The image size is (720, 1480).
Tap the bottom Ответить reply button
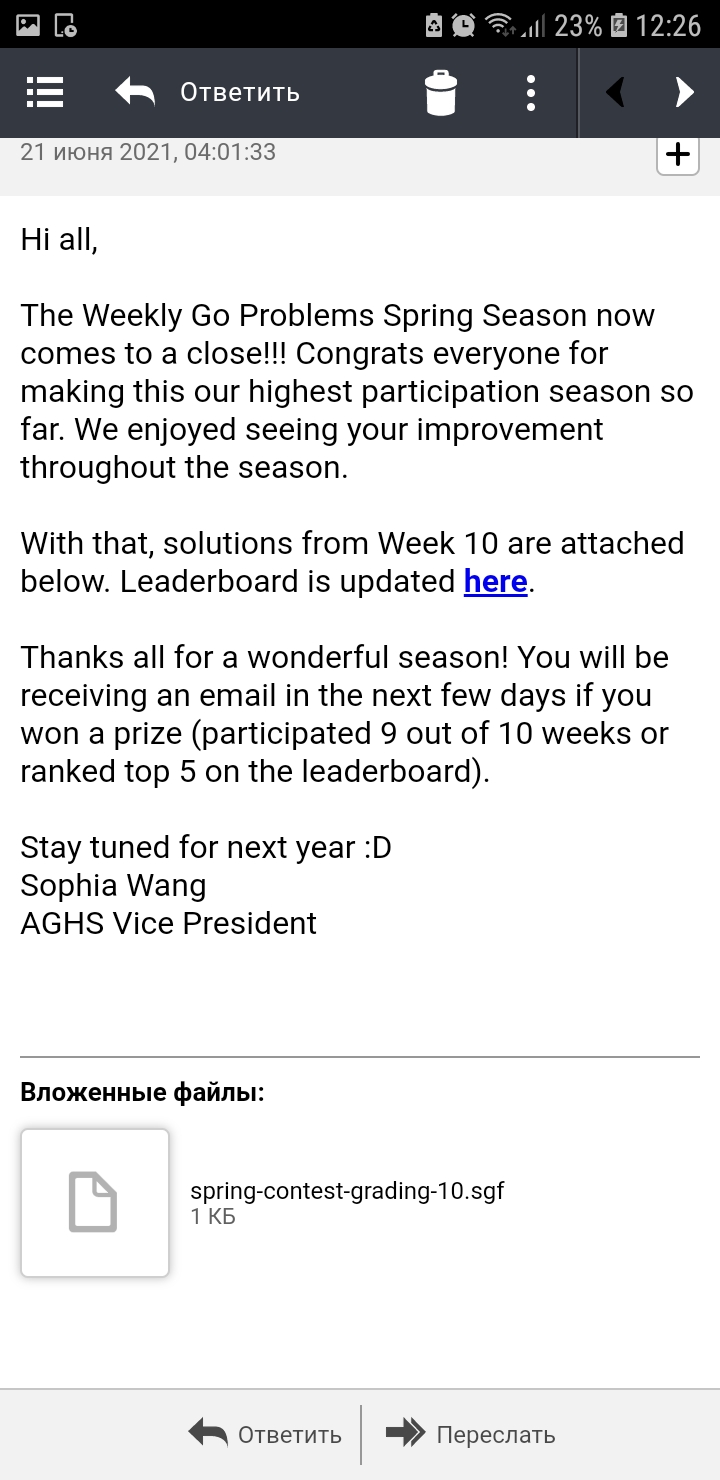coord(266,1434)
